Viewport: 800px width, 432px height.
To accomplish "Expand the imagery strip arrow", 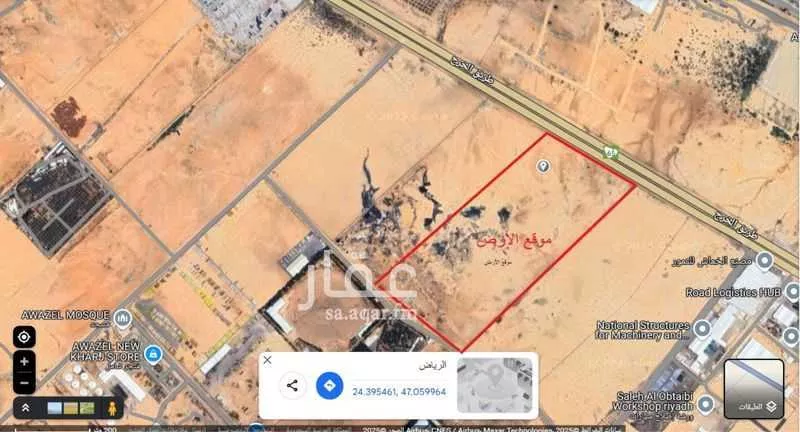I will [x=24, y=408].
